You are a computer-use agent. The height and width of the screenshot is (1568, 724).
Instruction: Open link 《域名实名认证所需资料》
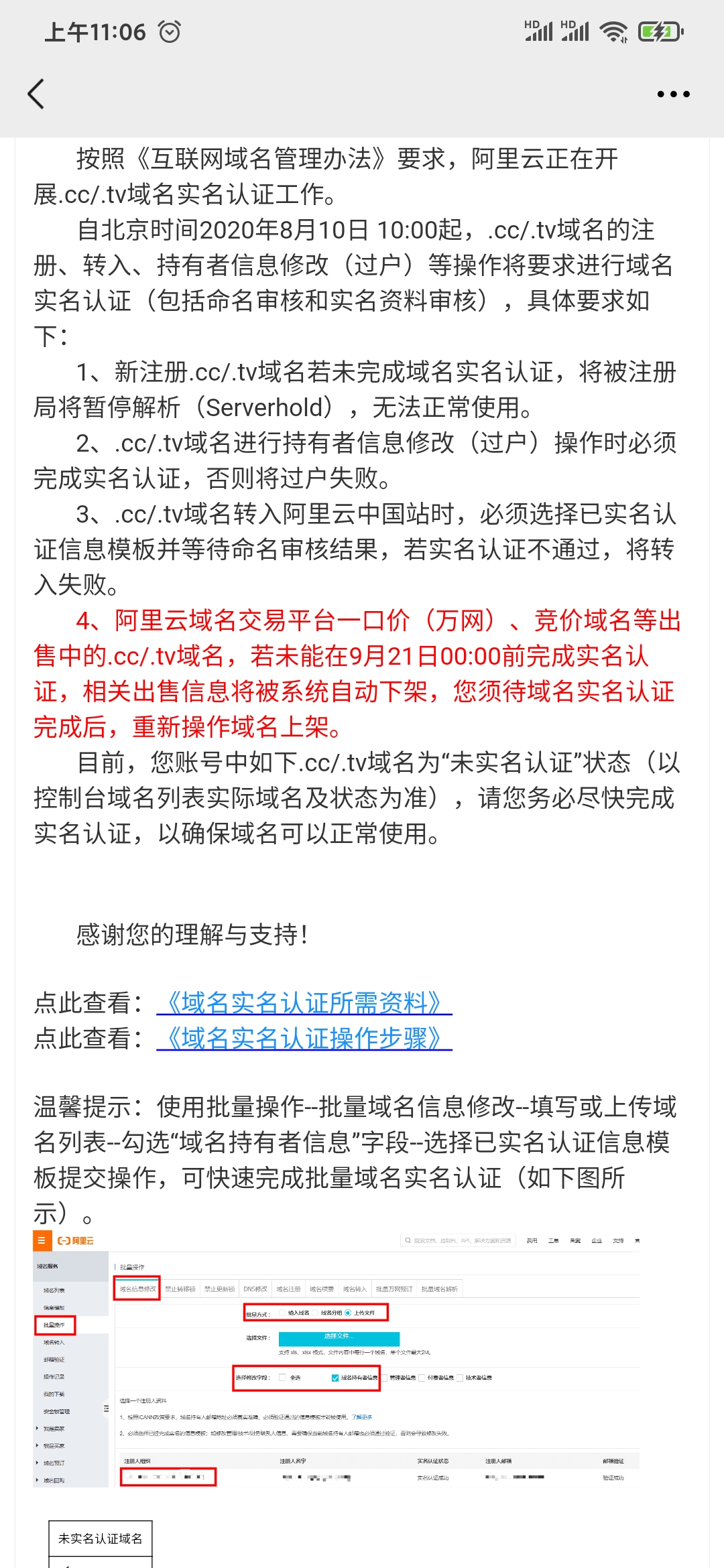pyautogui.click(x=304, y=1003)
